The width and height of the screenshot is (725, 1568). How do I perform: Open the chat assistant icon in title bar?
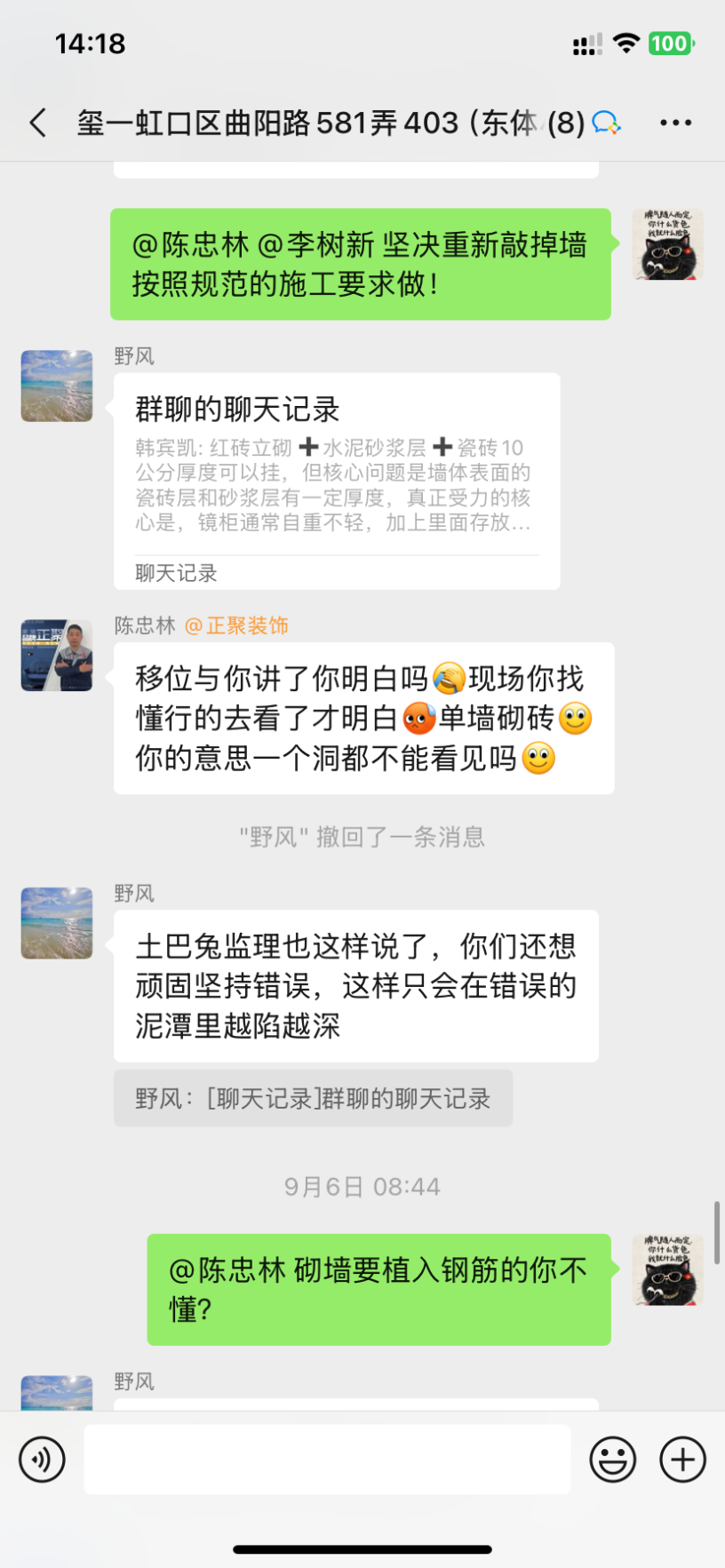point(606,123)
